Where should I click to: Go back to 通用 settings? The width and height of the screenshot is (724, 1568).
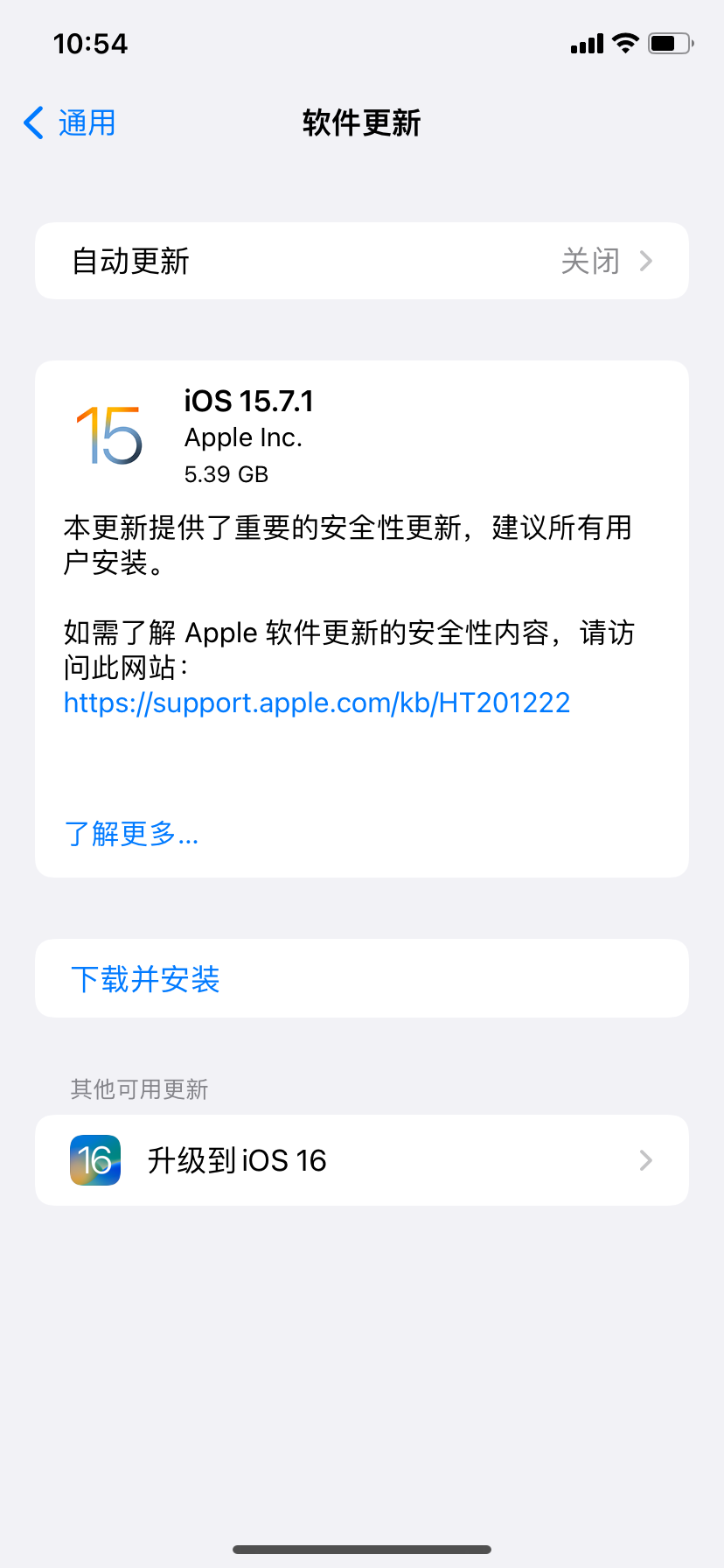point(69,123)
